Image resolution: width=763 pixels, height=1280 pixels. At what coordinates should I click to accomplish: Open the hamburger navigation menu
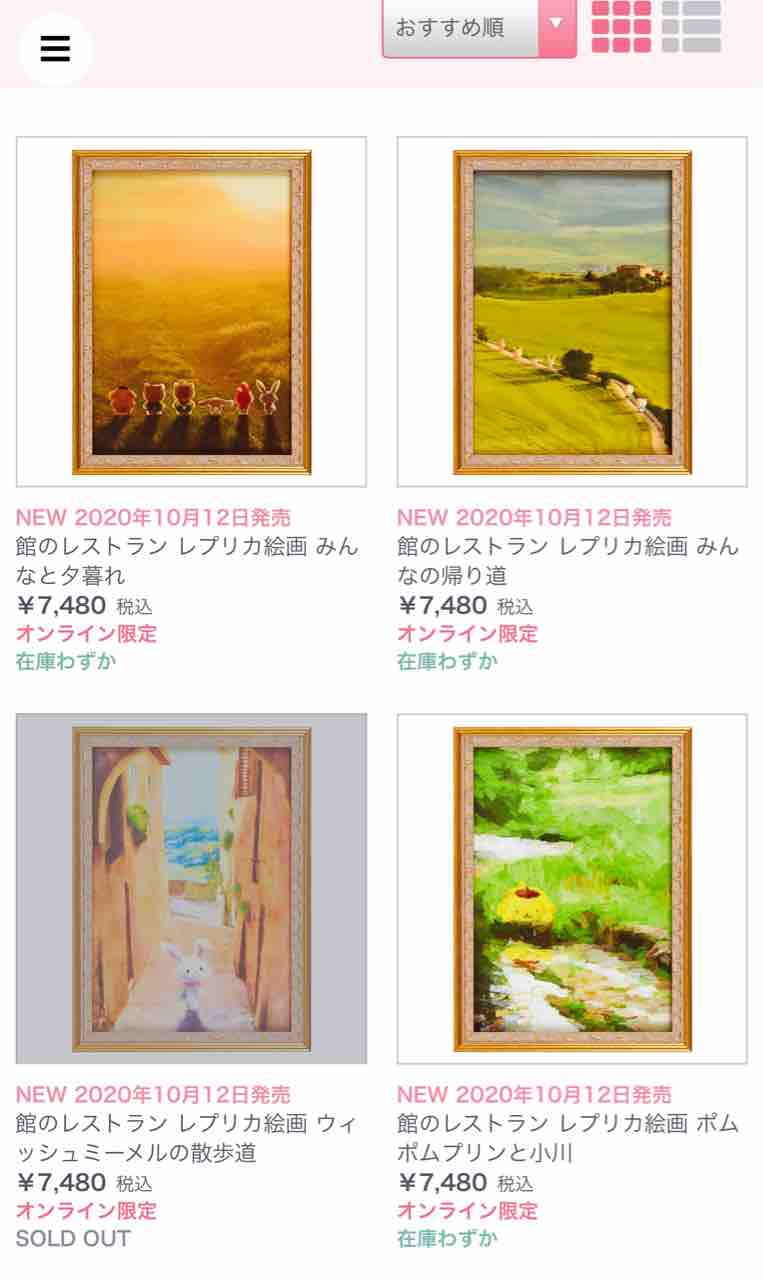click(x=53, y=46)
